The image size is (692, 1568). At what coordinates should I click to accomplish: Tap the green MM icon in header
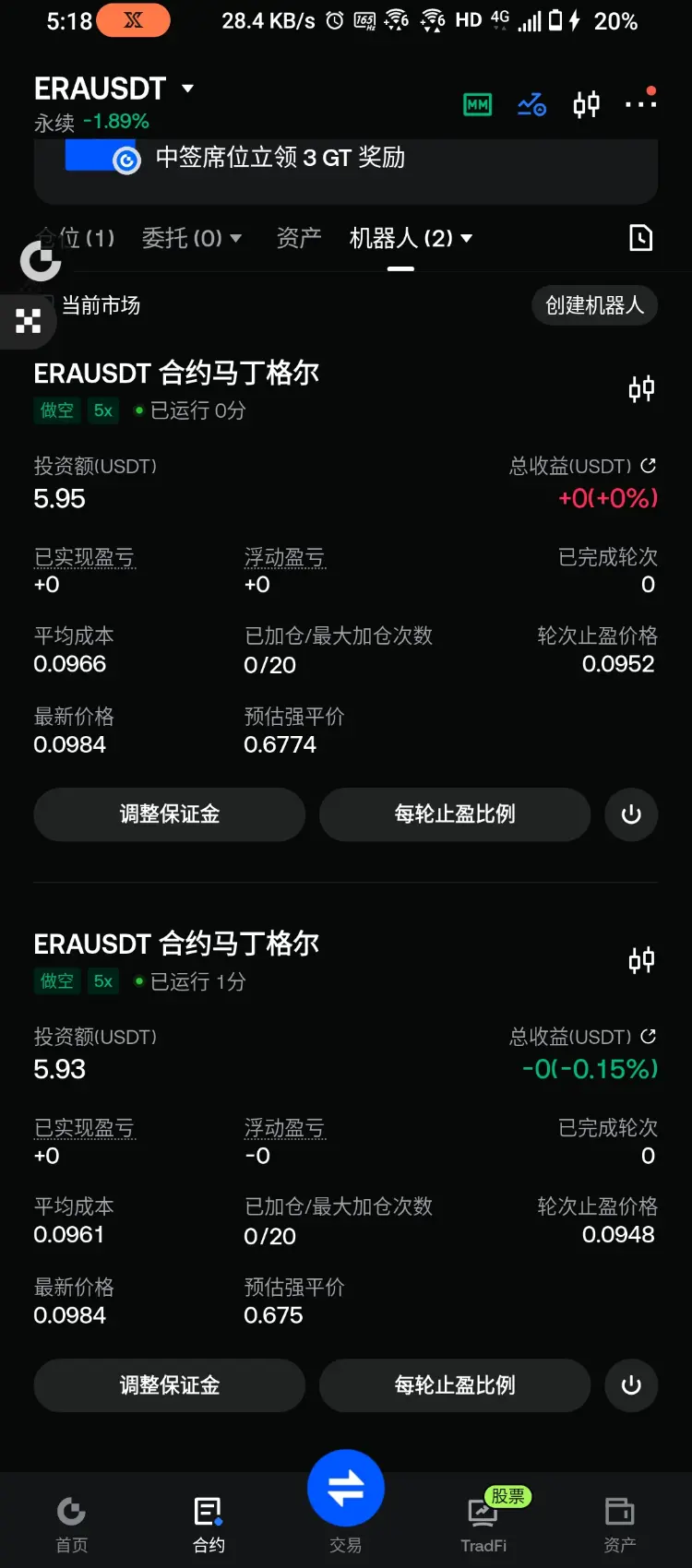(x=477, y=104)
